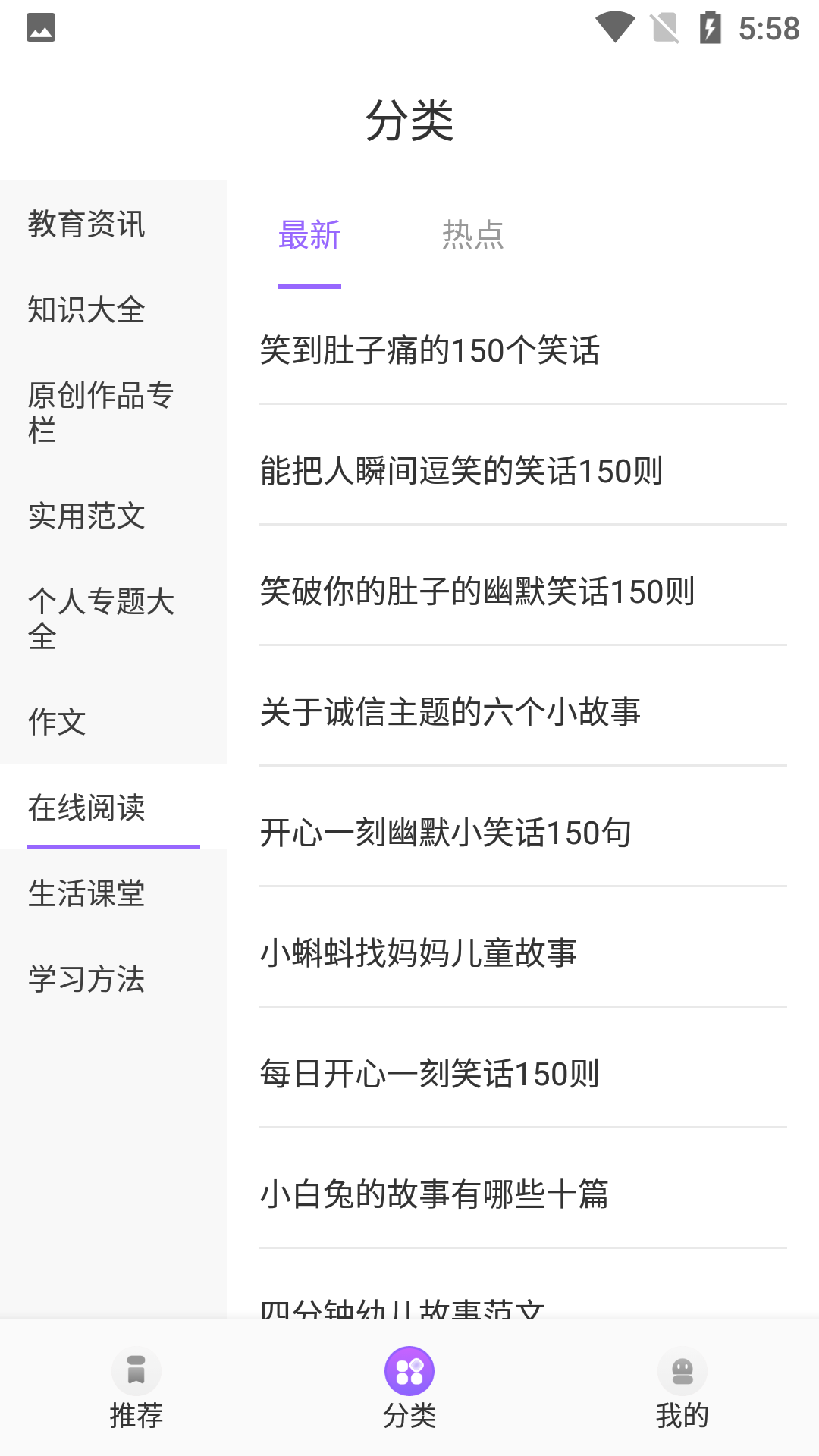Open article 笑到肚子痛的150个笑话
The width and height of the screenshot is (819, 1456).
430,350
